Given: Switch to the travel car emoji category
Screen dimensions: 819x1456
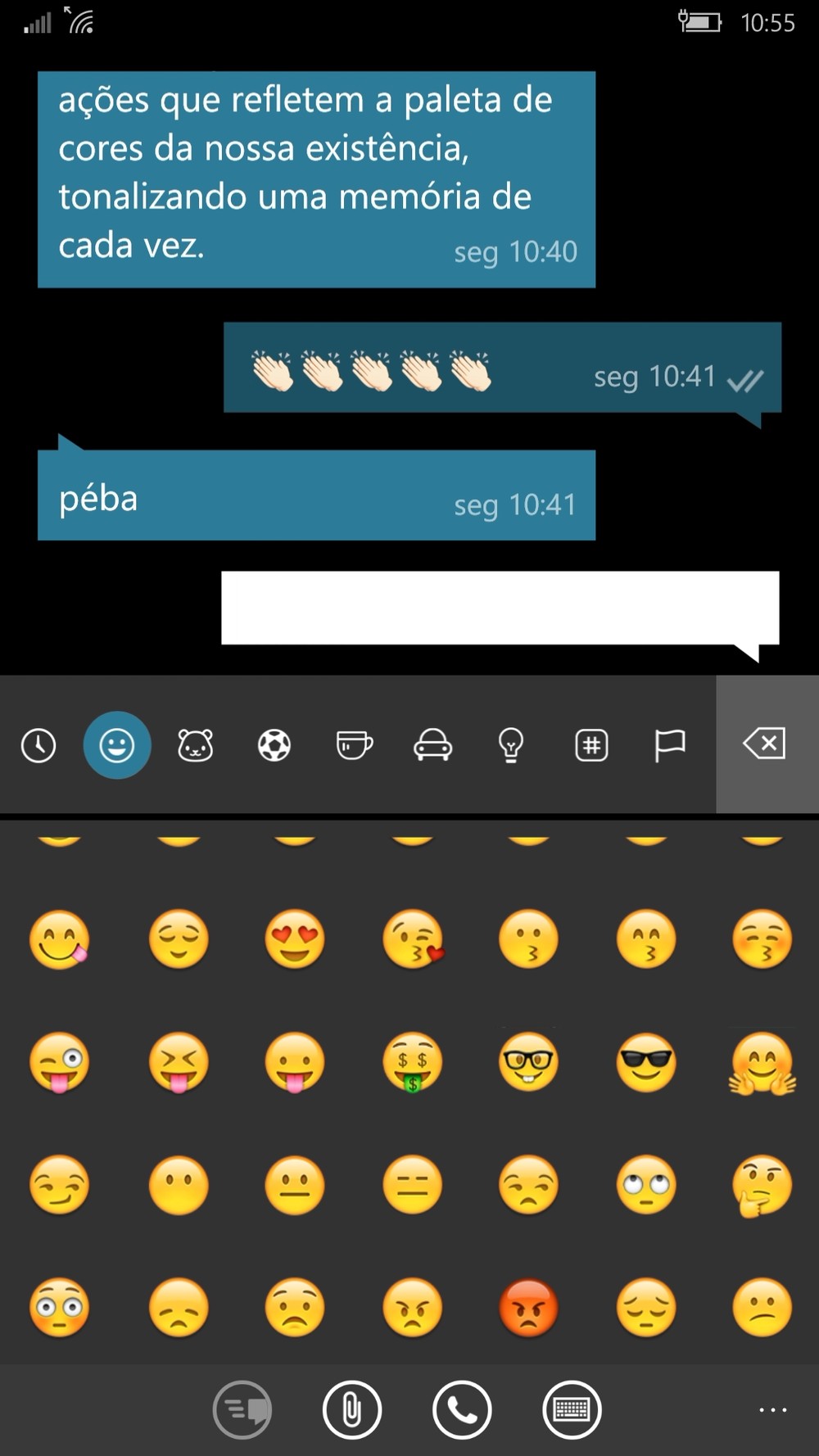Looking at the screenshot, I should click(x=432, y=745).
